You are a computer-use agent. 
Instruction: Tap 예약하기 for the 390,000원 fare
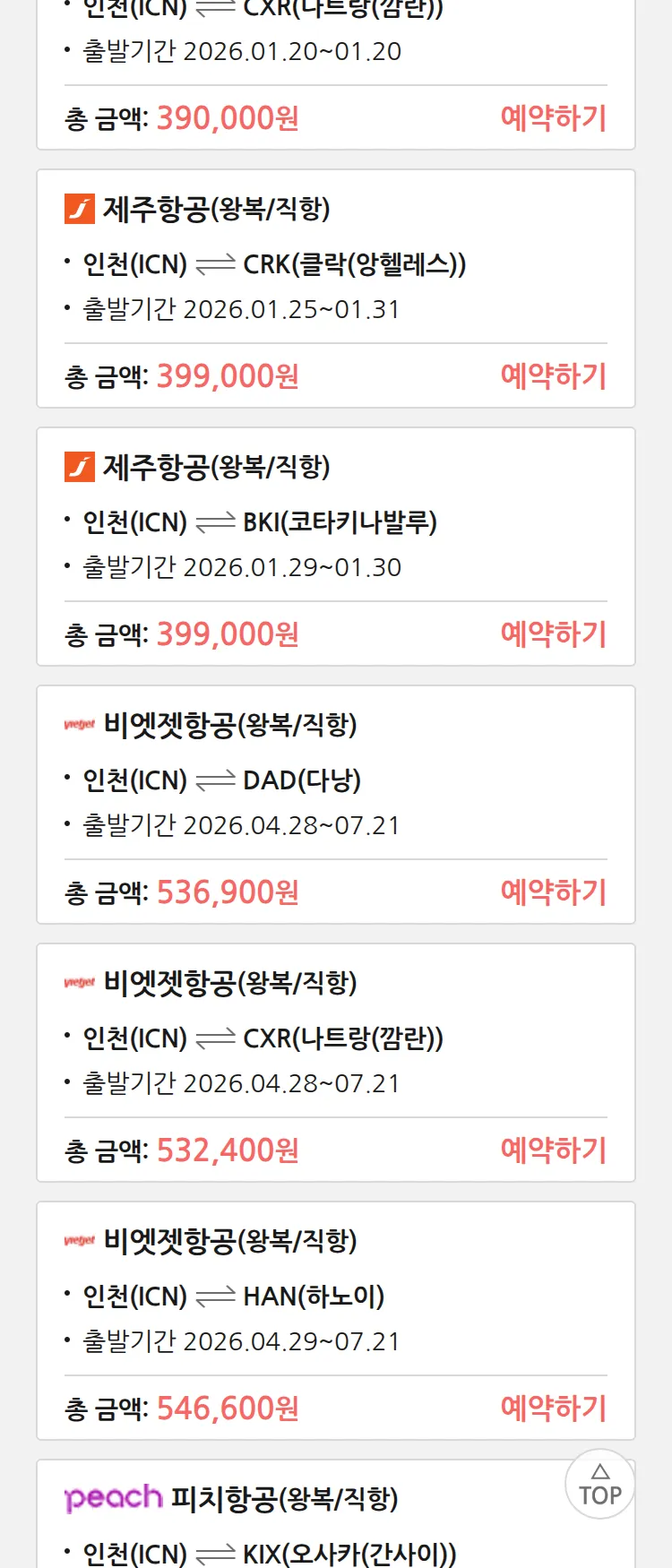point(553,118)
